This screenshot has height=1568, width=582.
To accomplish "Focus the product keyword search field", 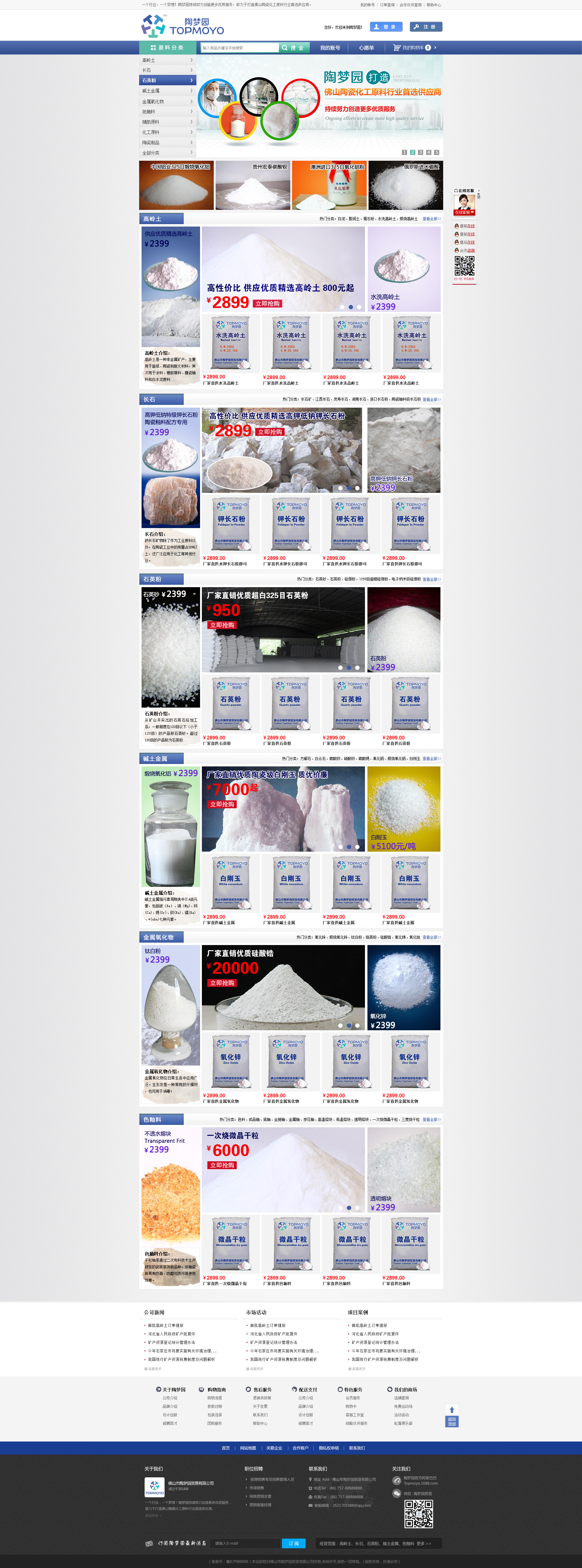I will click(239, 48).
